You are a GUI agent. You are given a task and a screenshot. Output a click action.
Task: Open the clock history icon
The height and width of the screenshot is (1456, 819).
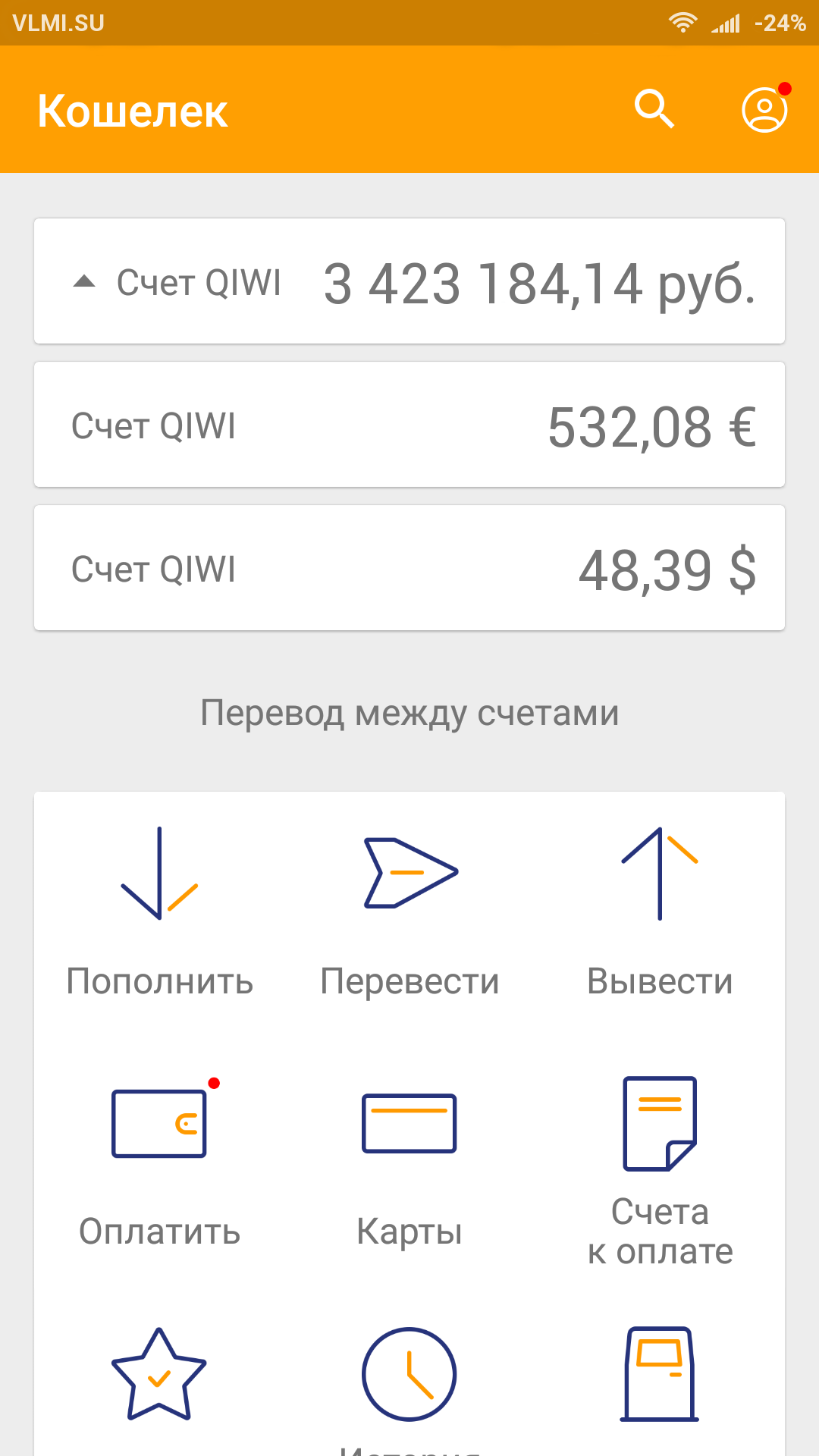pos(409,1374)
